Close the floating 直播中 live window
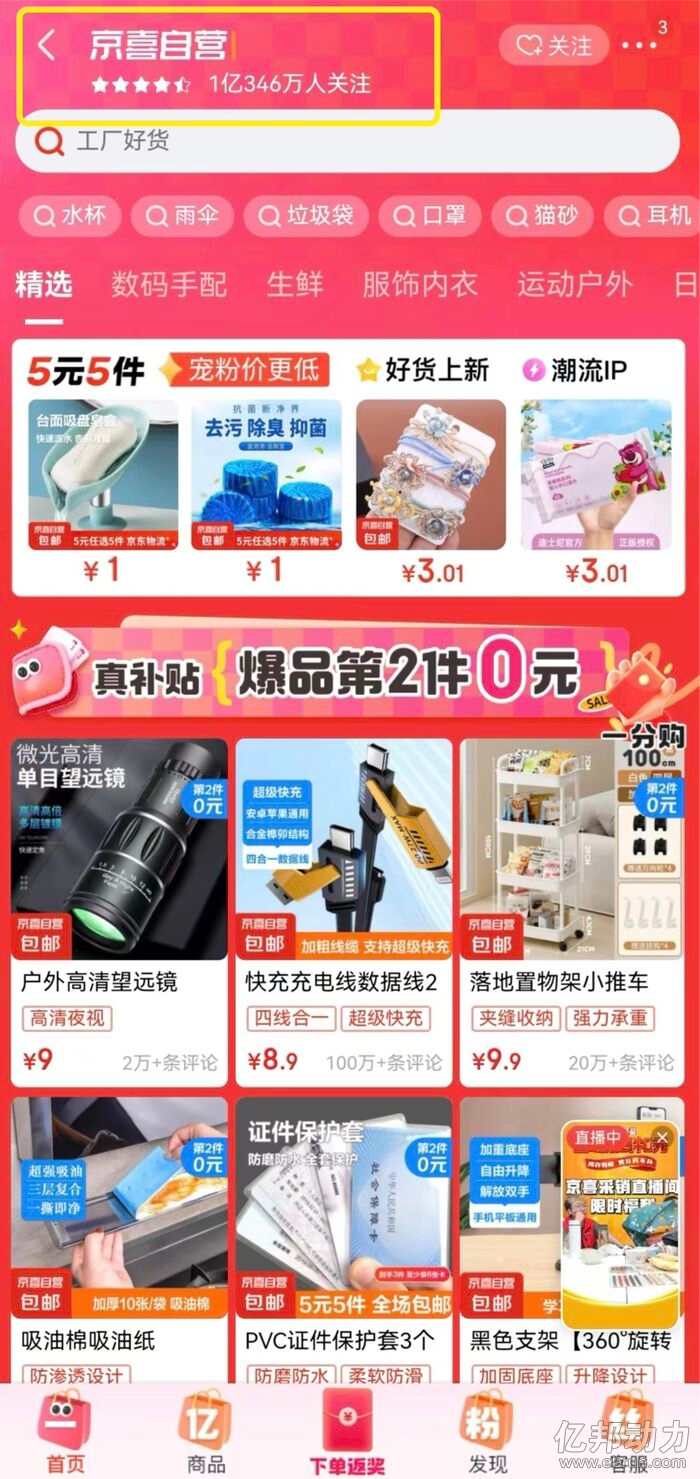 [661, 1138]
